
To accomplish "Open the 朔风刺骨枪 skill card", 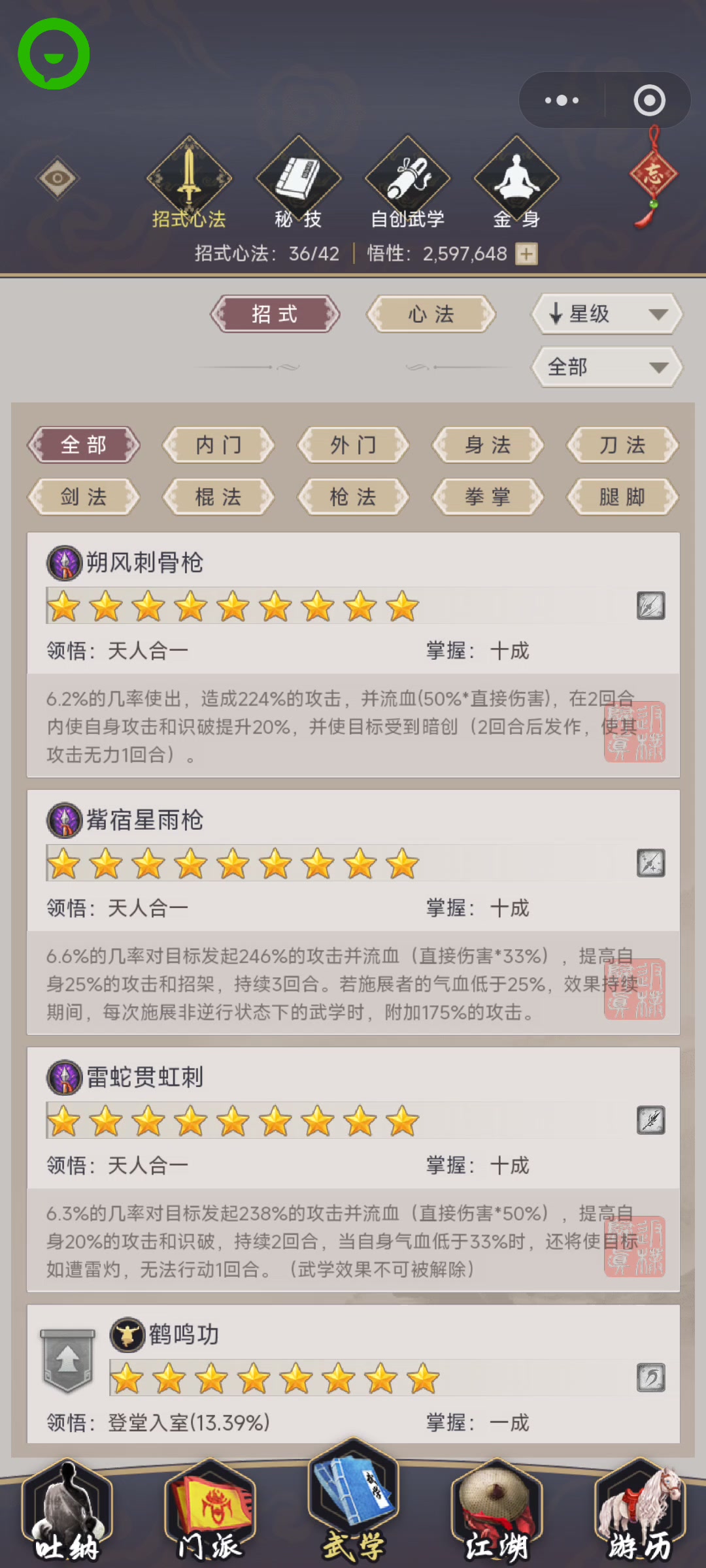I will [x=353, y=608].
